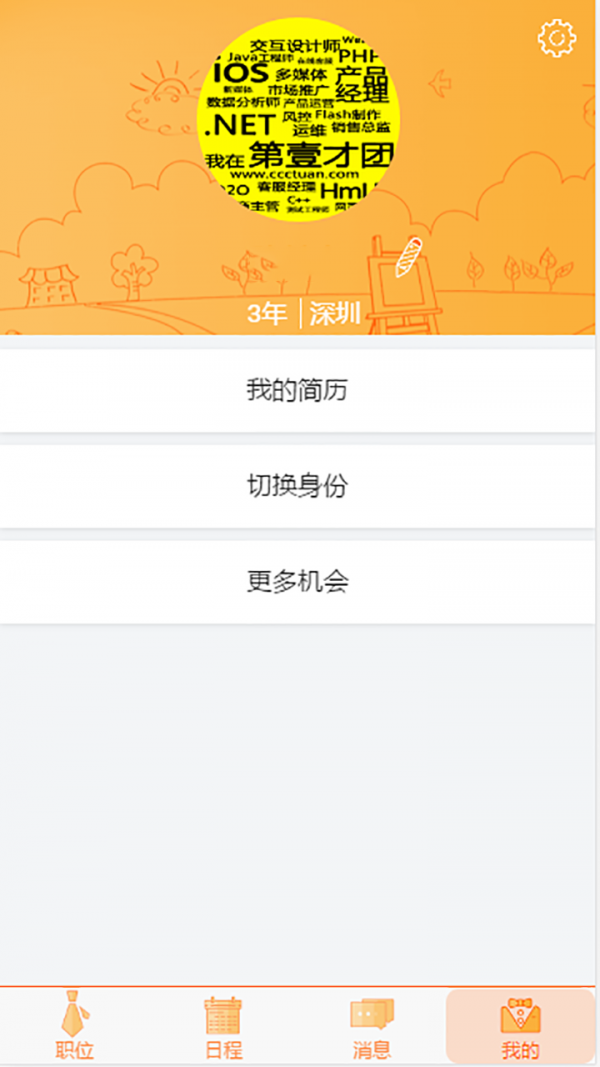This screenshot has width=600, height=1067.
Task: Open the settings gear icon
Action: (x=557, y=39)
